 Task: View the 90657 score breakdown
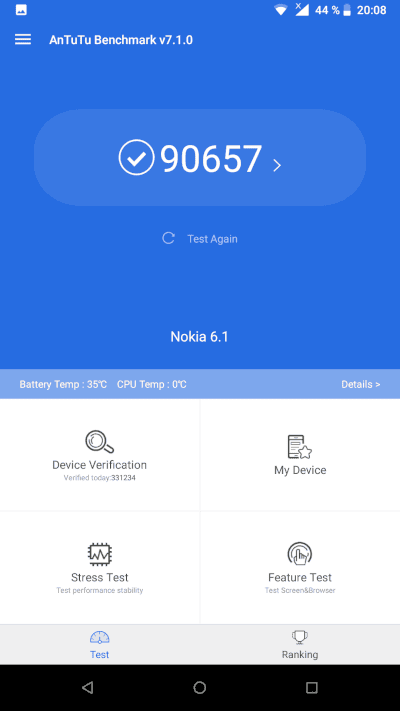[200, 158]
